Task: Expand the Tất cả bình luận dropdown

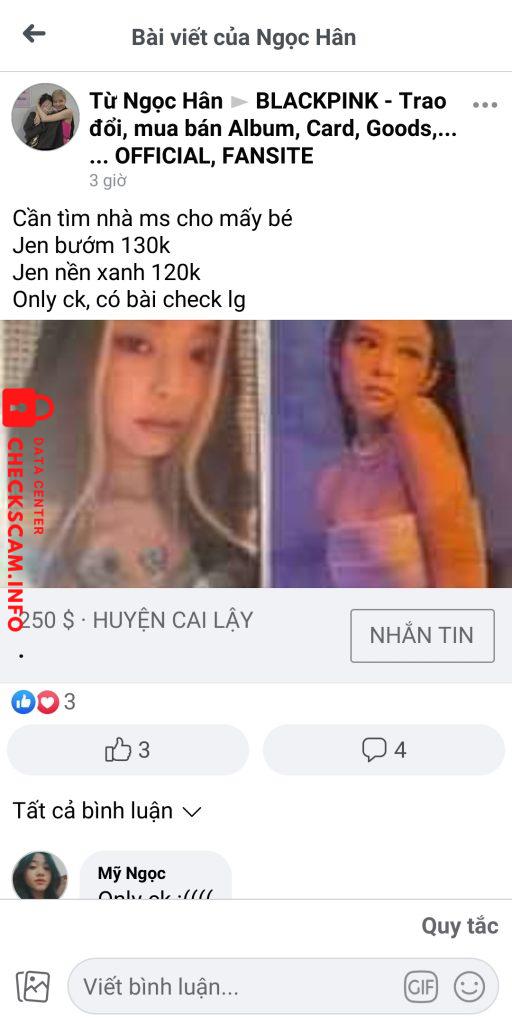Action: click(x=106, y=811)
